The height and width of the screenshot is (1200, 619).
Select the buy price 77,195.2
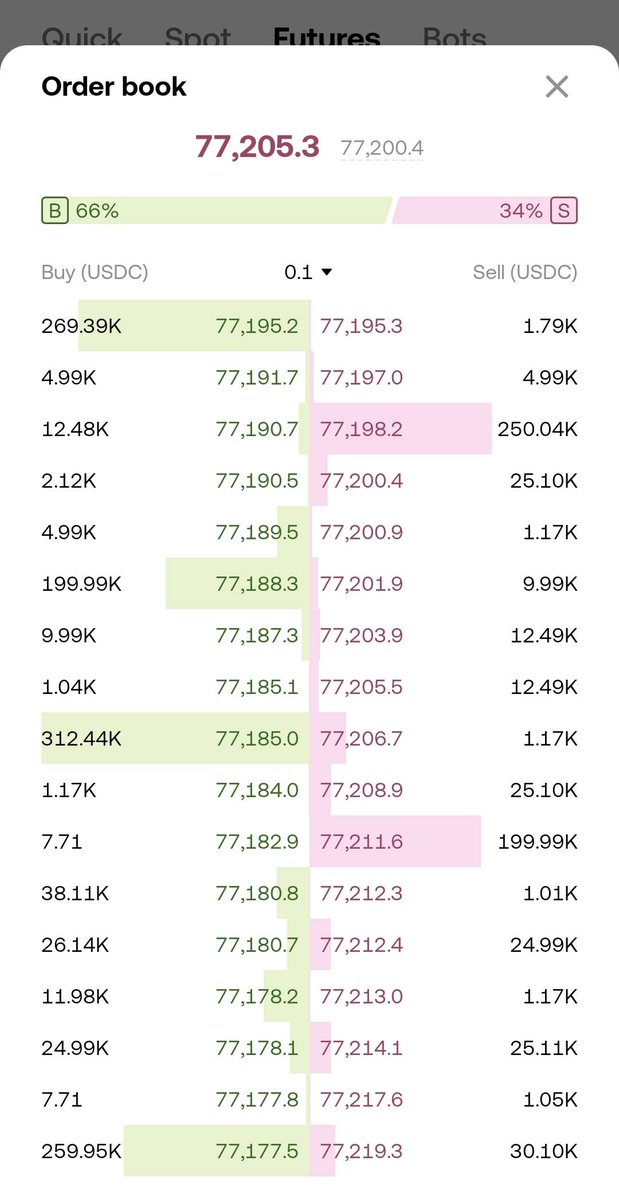[257, 325]
